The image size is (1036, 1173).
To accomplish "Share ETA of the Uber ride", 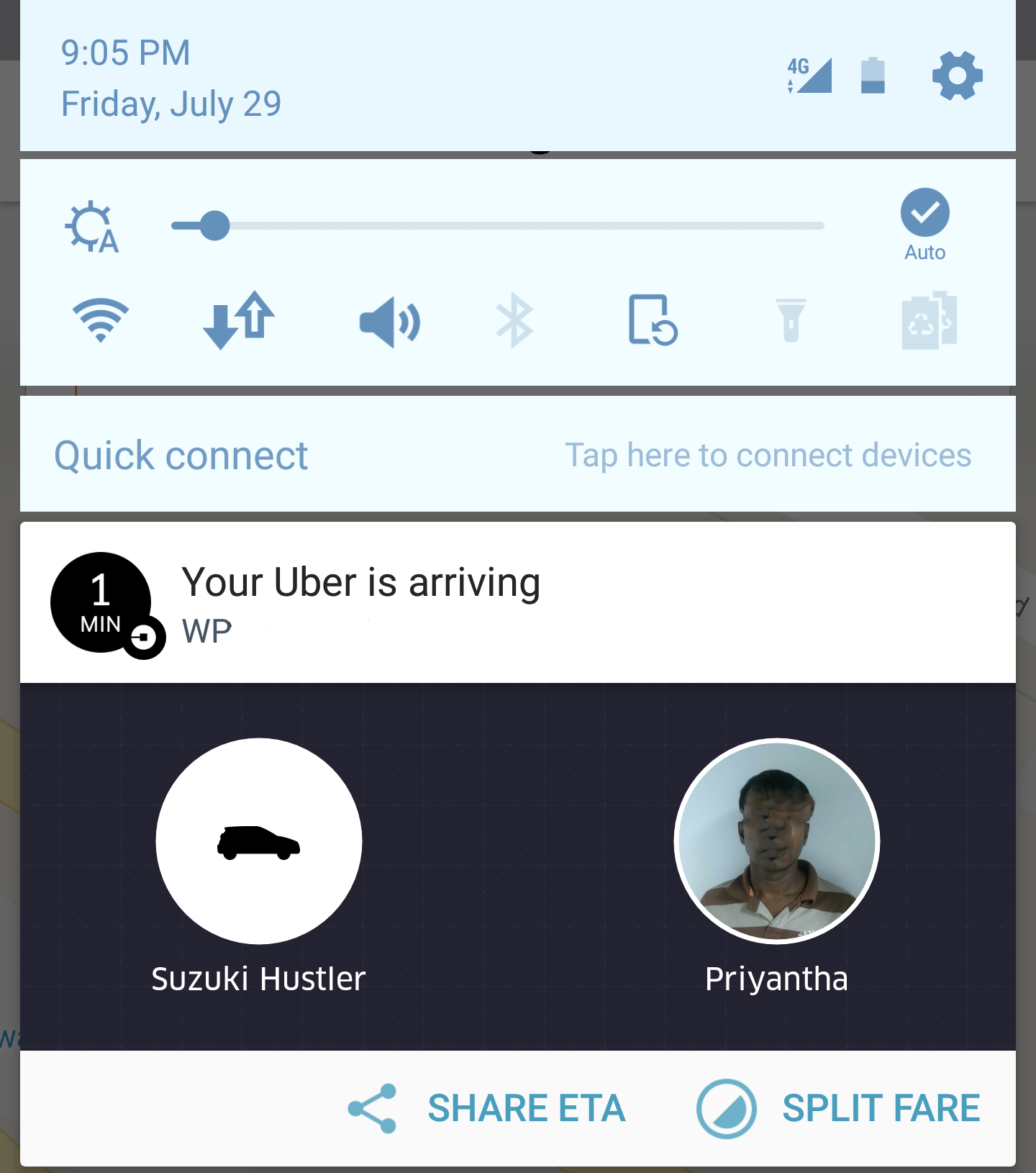I will [x=487, y=1108].
